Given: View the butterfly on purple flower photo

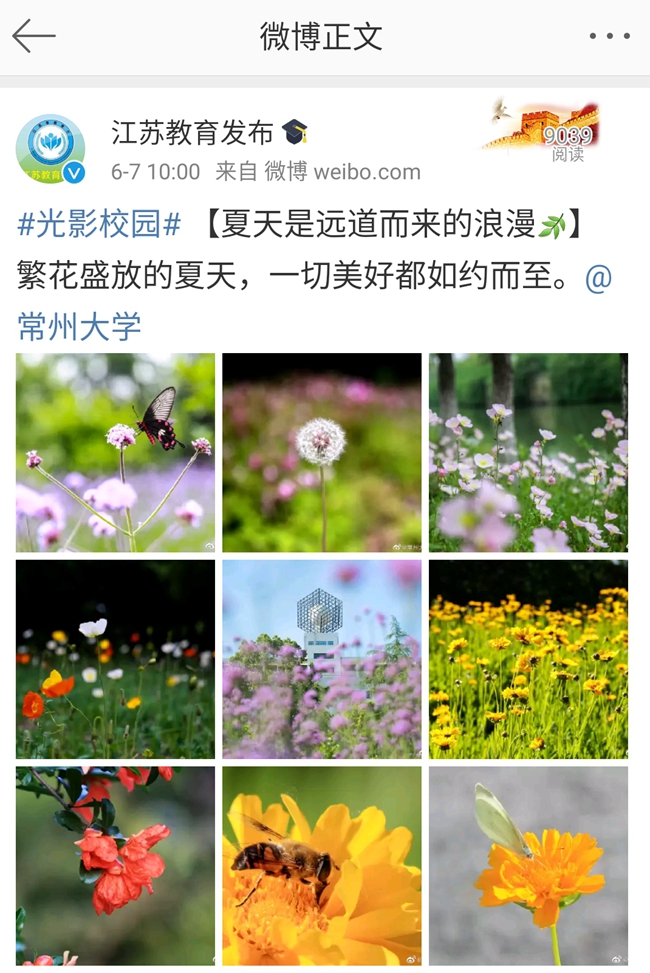Looking at the screenshot, I should pyautogui.click(x=115, y=453).
